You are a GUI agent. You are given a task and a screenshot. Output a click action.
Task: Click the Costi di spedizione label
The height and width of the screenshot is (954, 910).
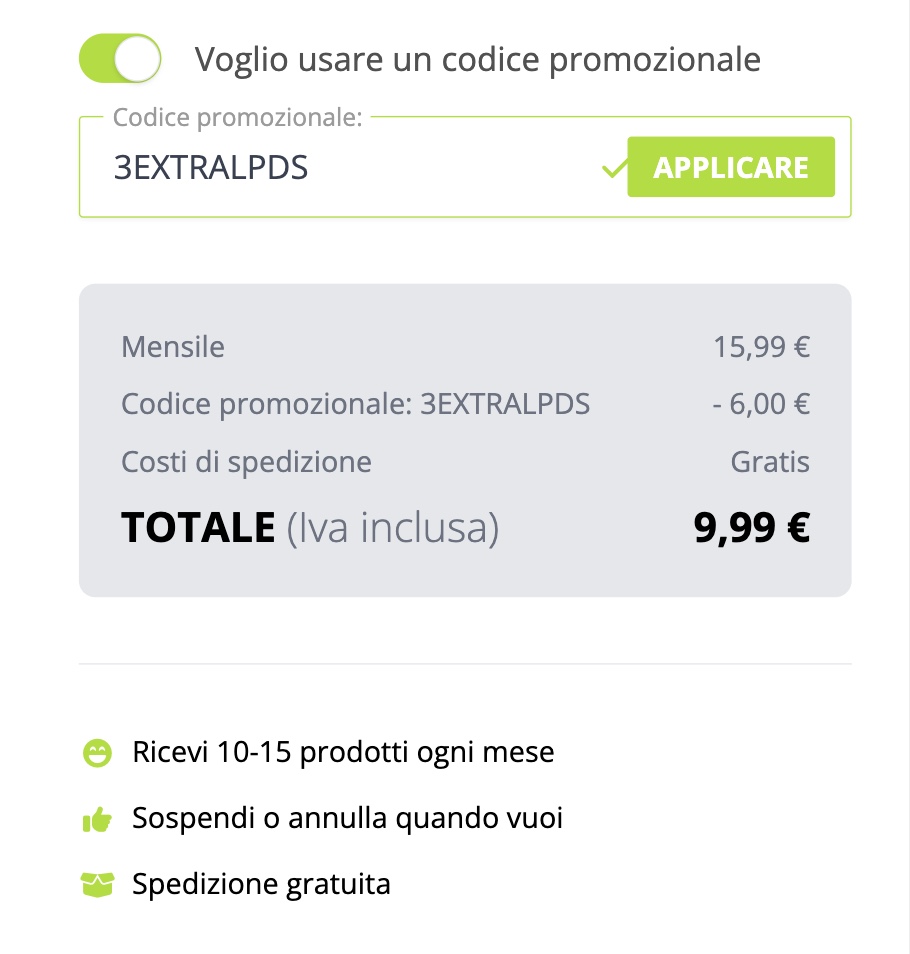point(246,461)
